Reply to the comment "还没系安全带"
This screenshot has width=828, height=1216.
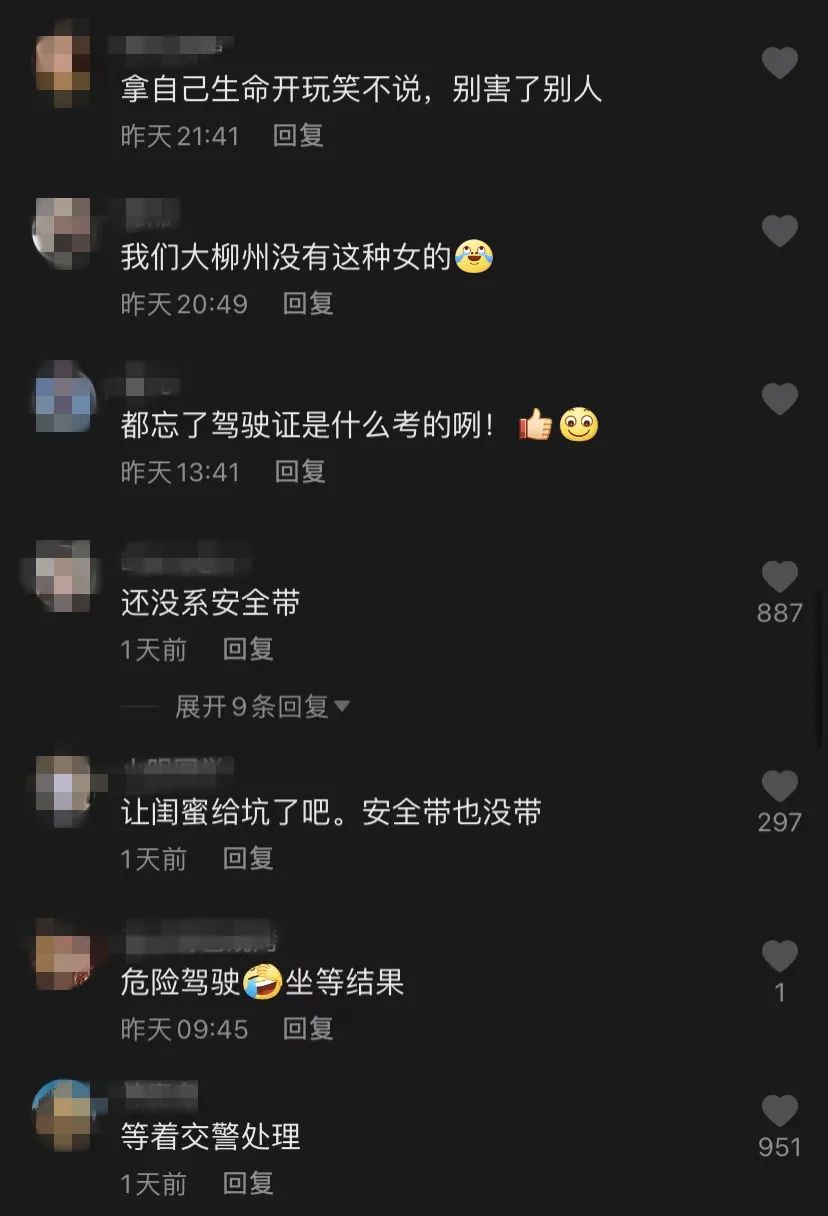point(248,650)
